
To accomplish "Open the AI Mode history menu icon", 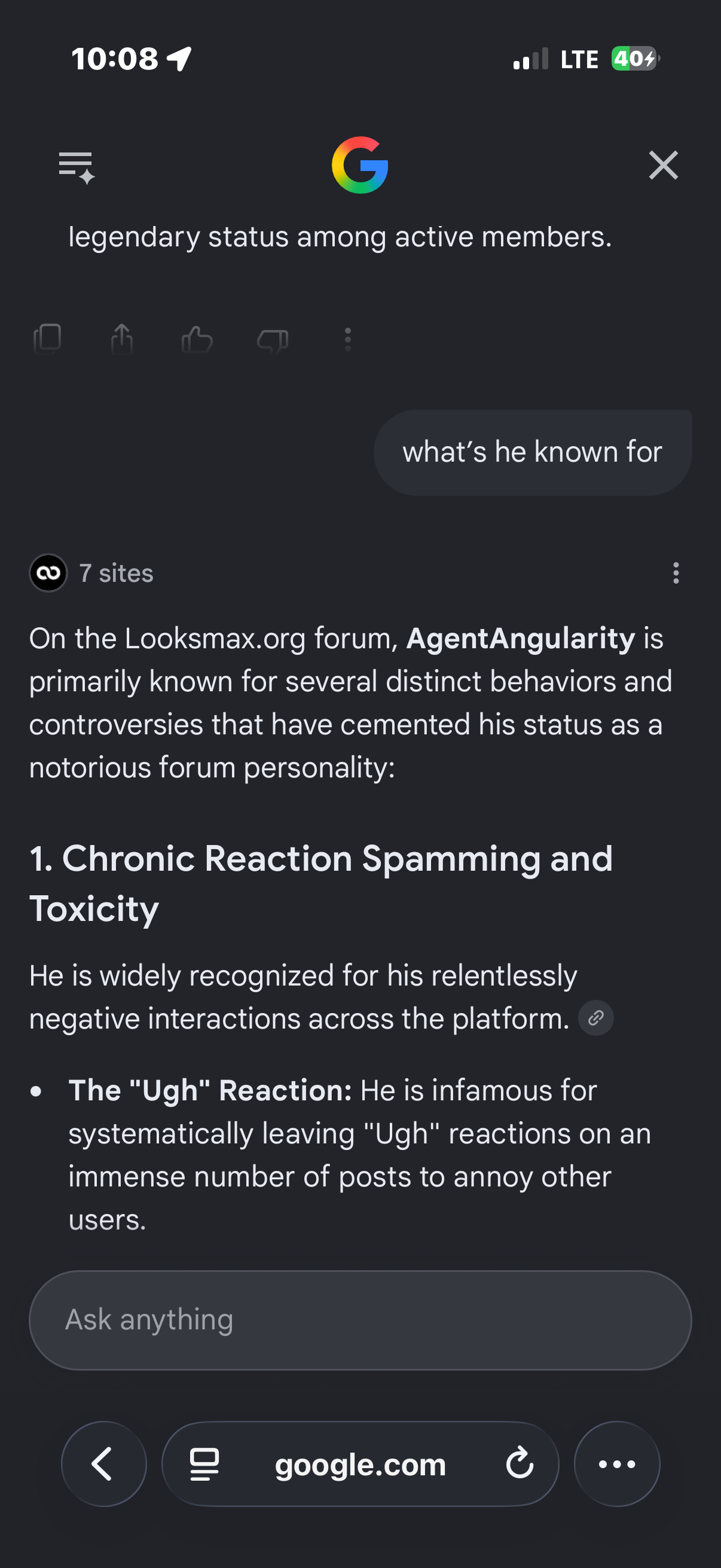I will [76, 167].
